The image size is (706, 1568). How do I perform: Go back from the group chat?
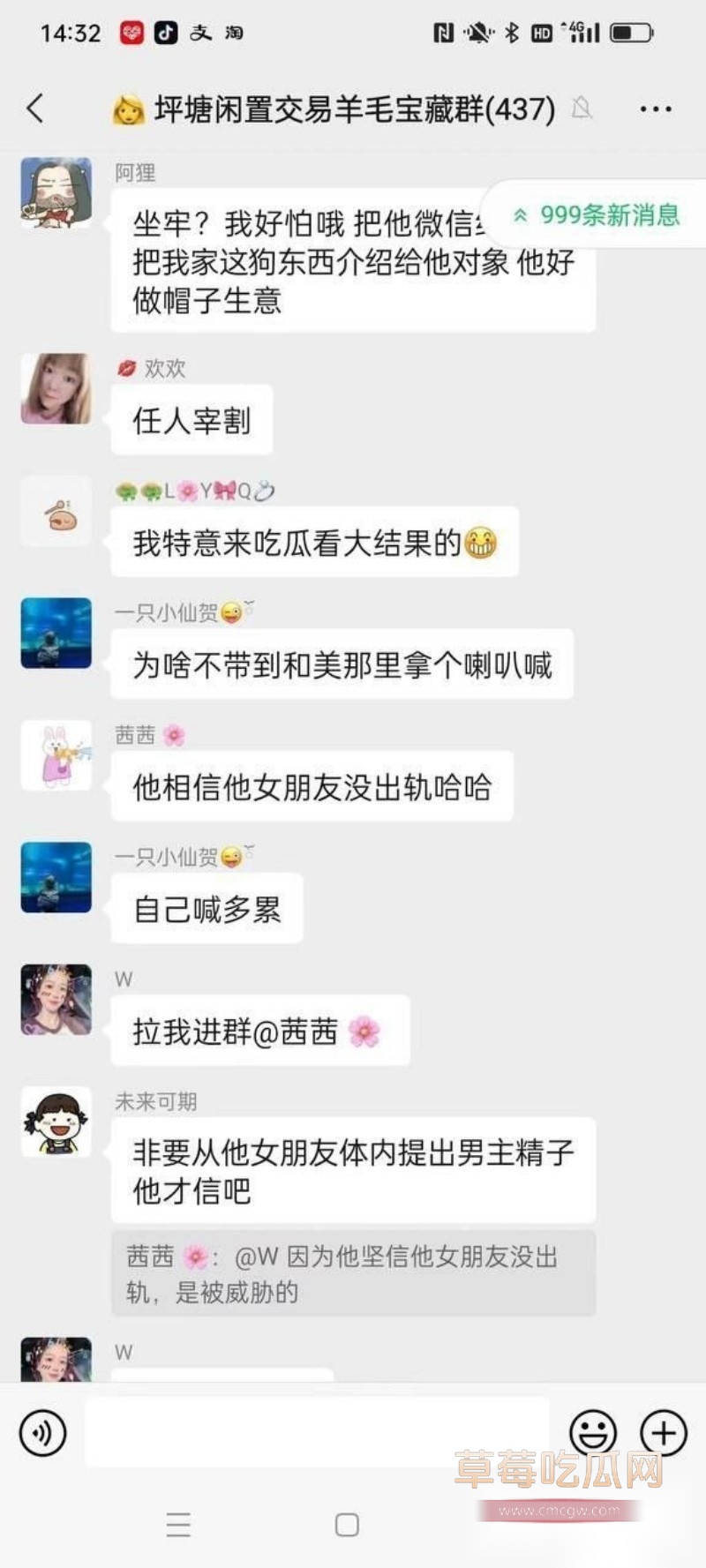pos(35,109)
